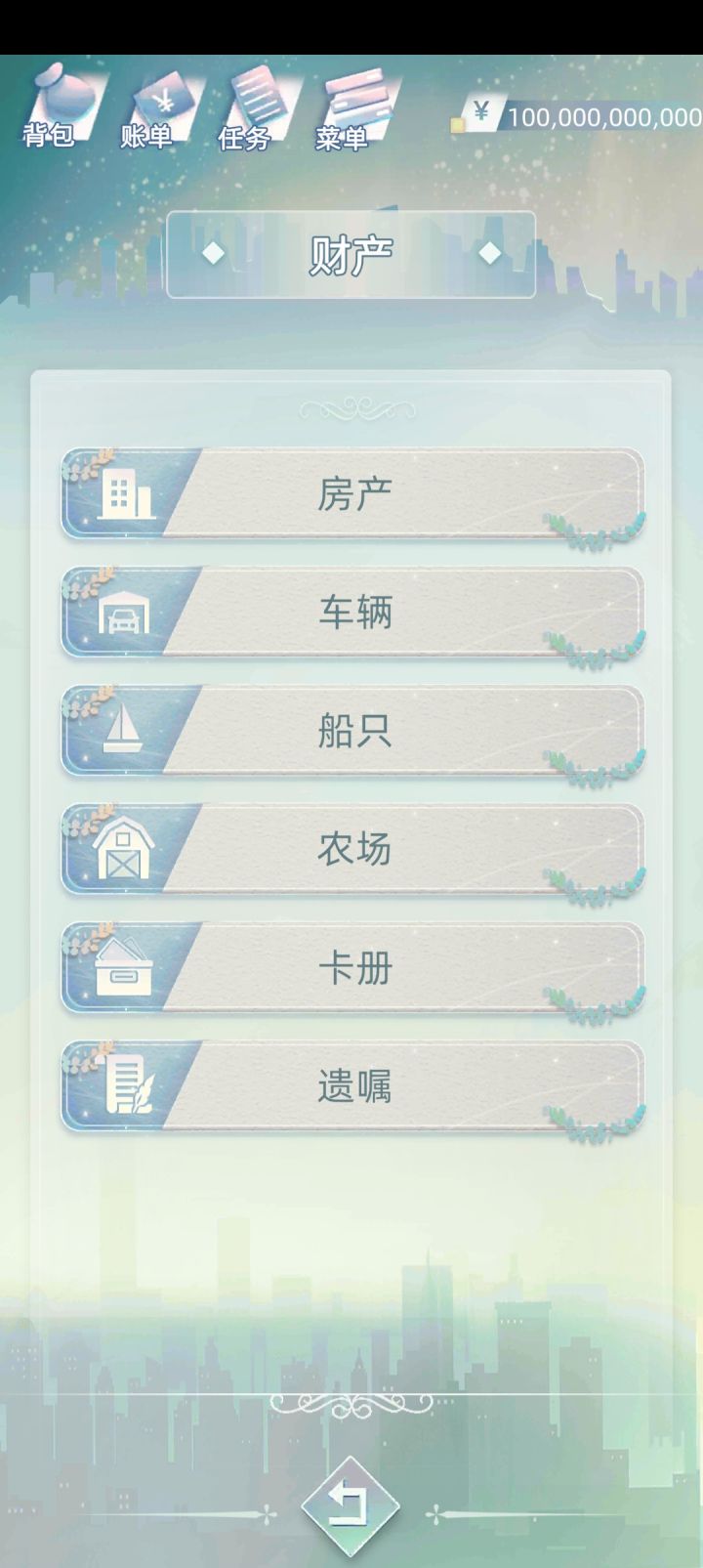703x1568 pixels.
Task: Tap the 财产 title banner
Action: pyautogui.click(x=351, y=250)
